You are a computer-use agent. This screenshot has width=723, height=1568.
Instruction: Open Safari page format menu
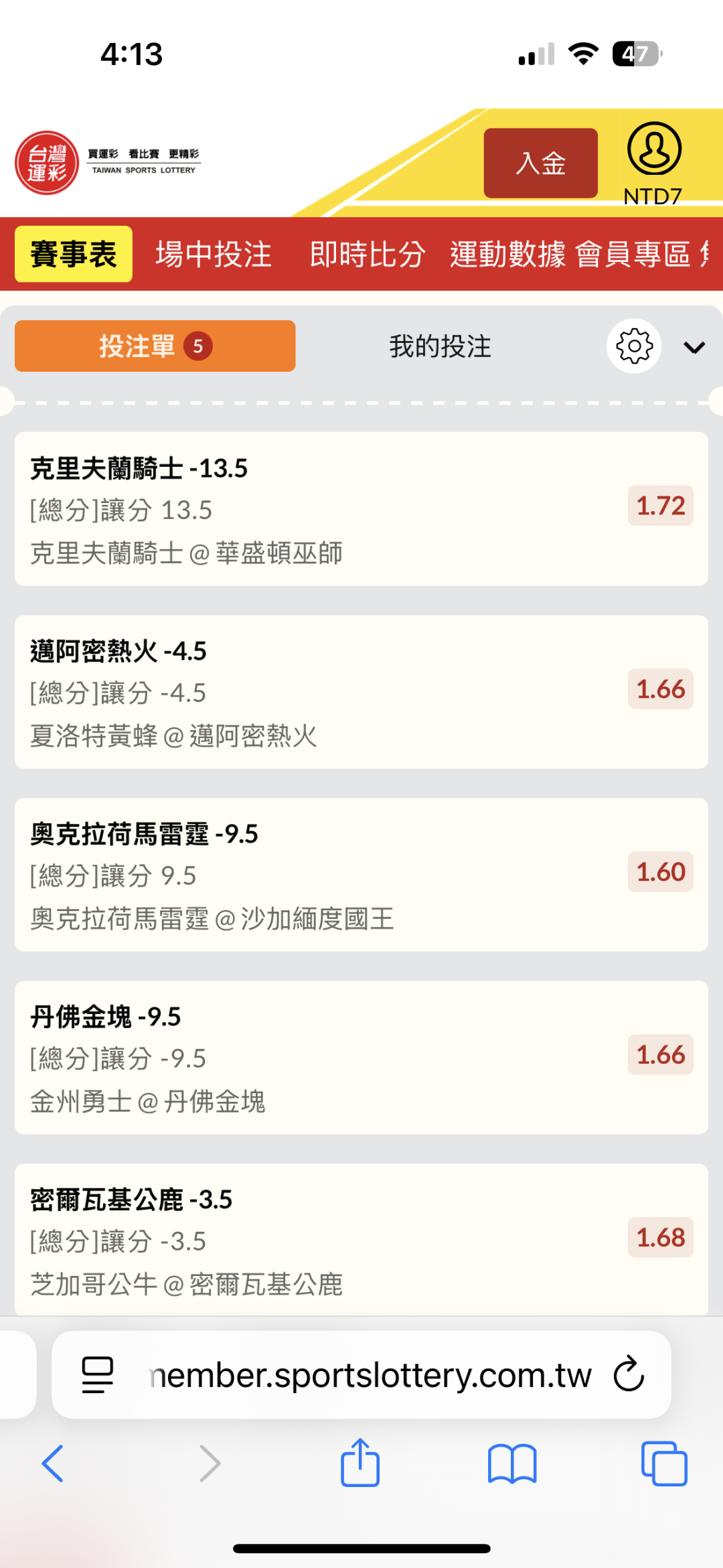coord(98,1374)
